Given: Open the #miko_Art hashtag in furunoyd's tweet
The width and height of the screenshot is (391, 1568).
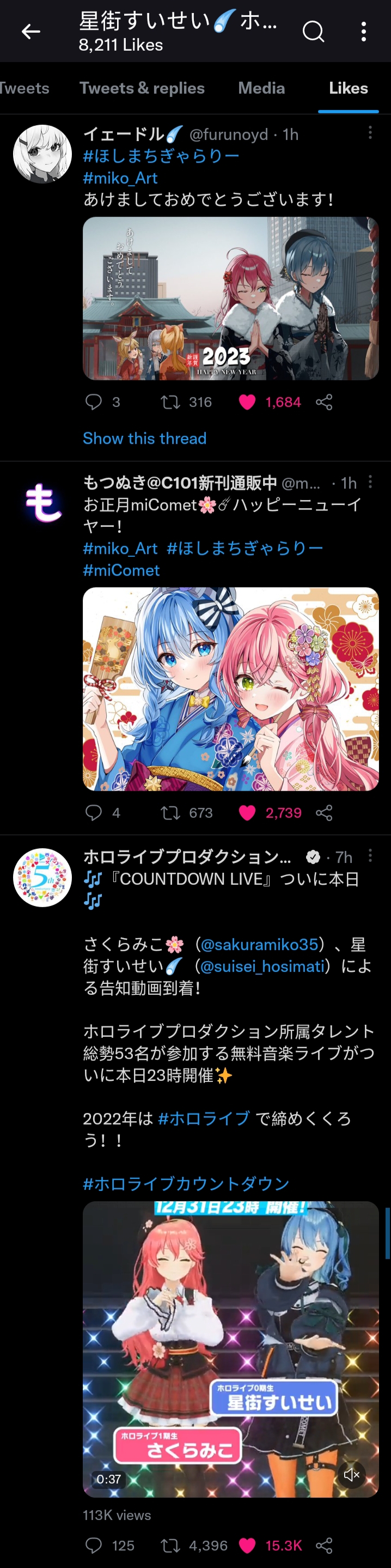Looking at the screenshot, I should point(120,178).
